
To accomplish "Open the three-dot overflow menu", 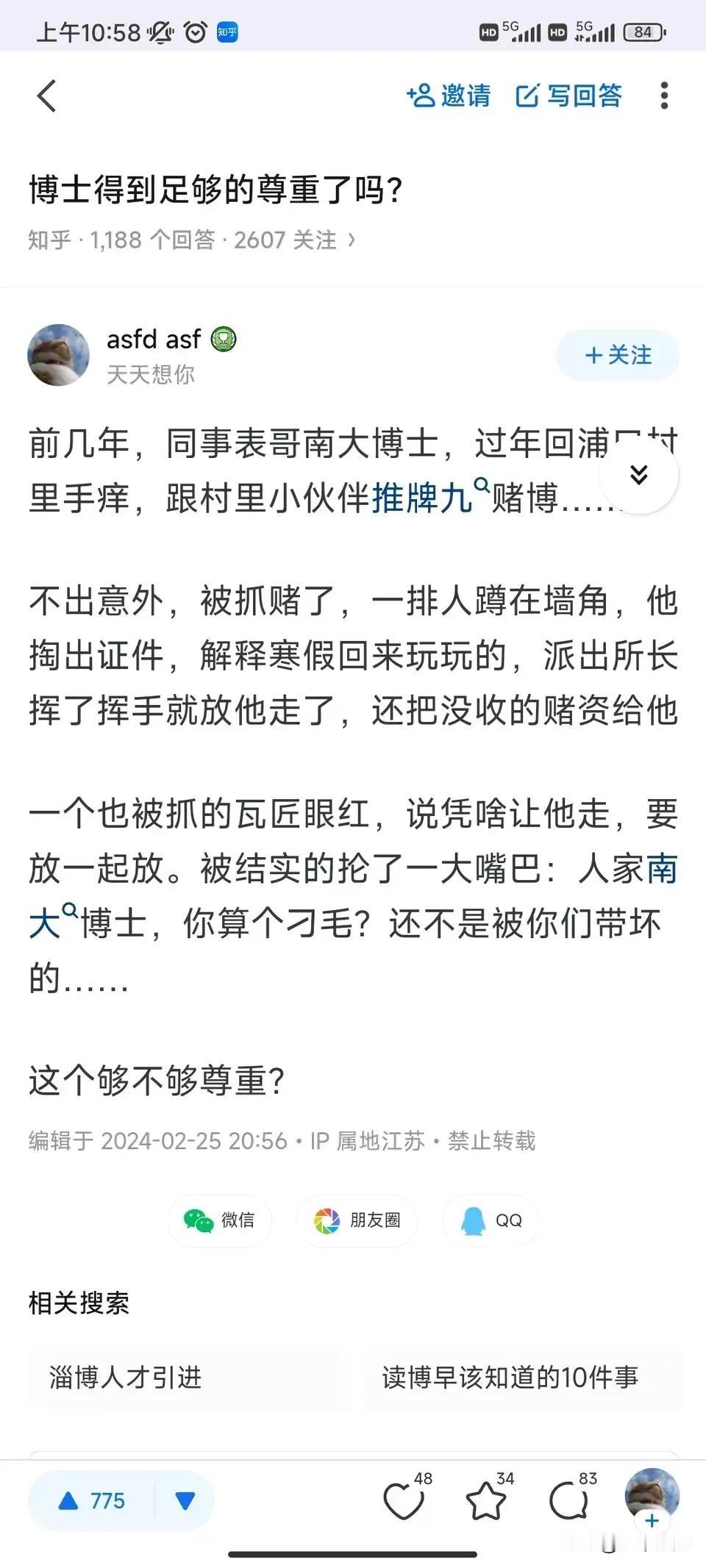I will tap(664, 96).
